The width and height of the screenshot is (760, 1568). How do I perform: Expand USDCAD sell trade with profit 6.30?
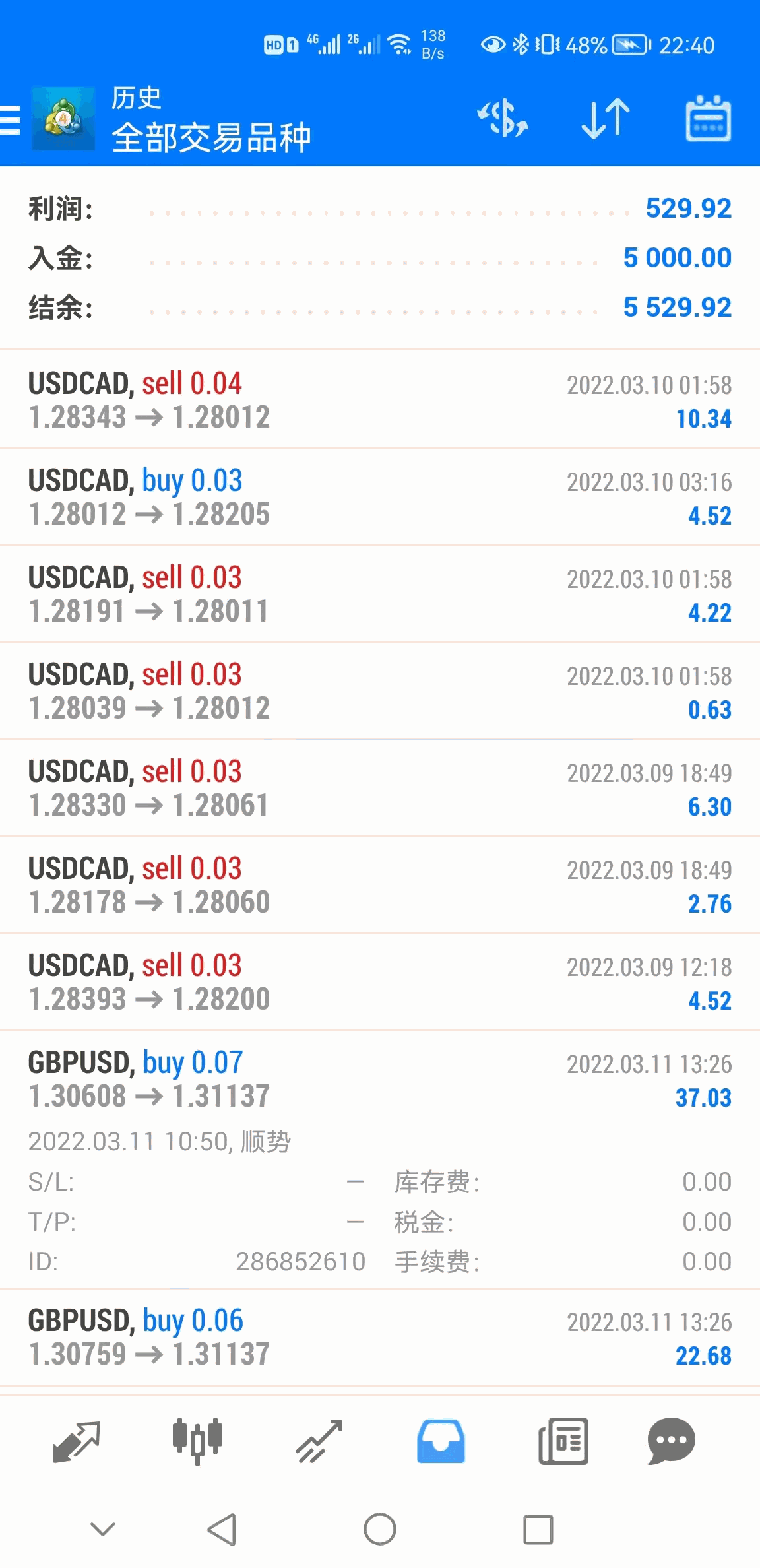tap(380, 788)
